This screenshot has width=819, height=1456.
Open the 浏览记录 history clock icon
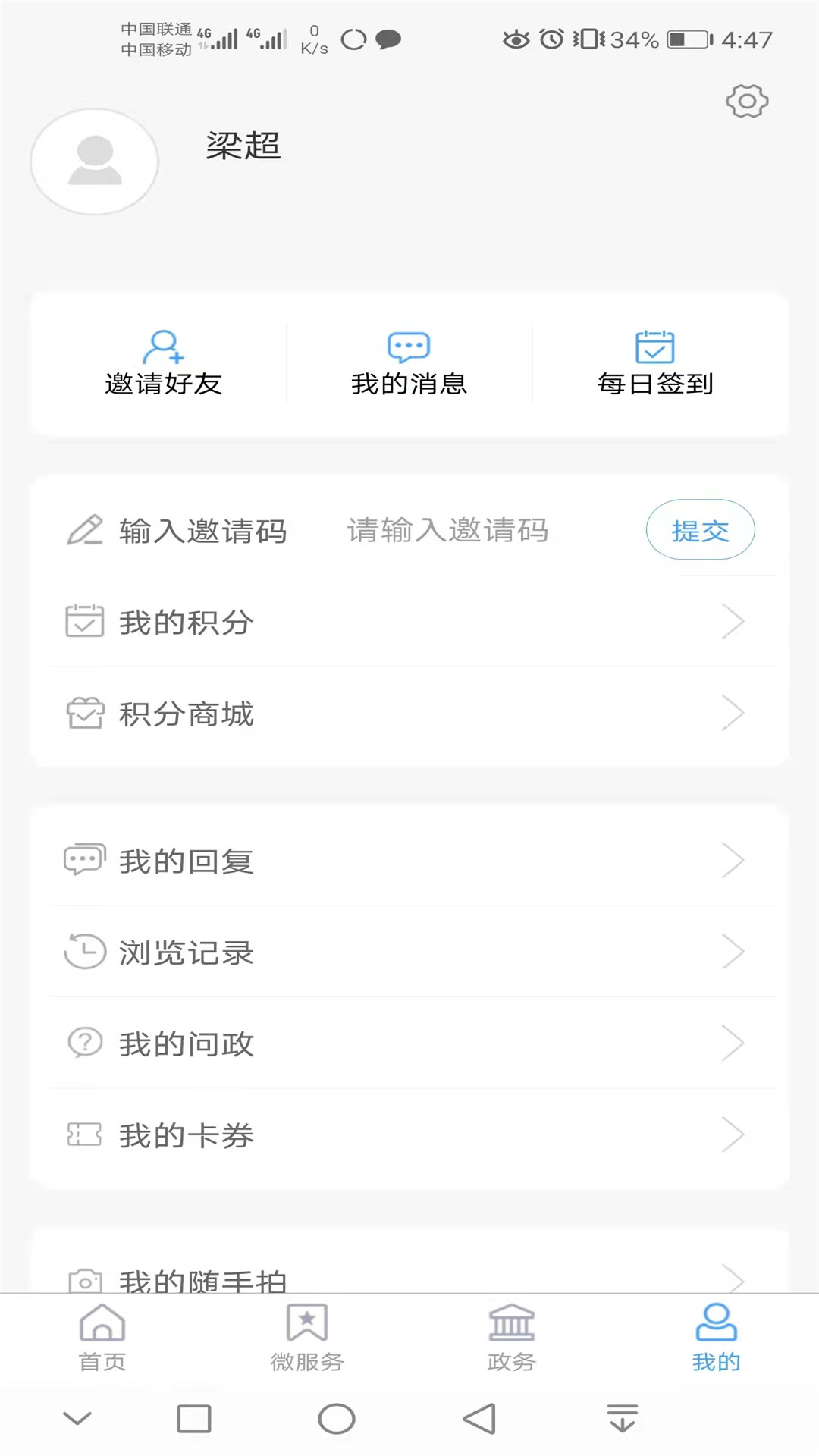click(85, 952)
